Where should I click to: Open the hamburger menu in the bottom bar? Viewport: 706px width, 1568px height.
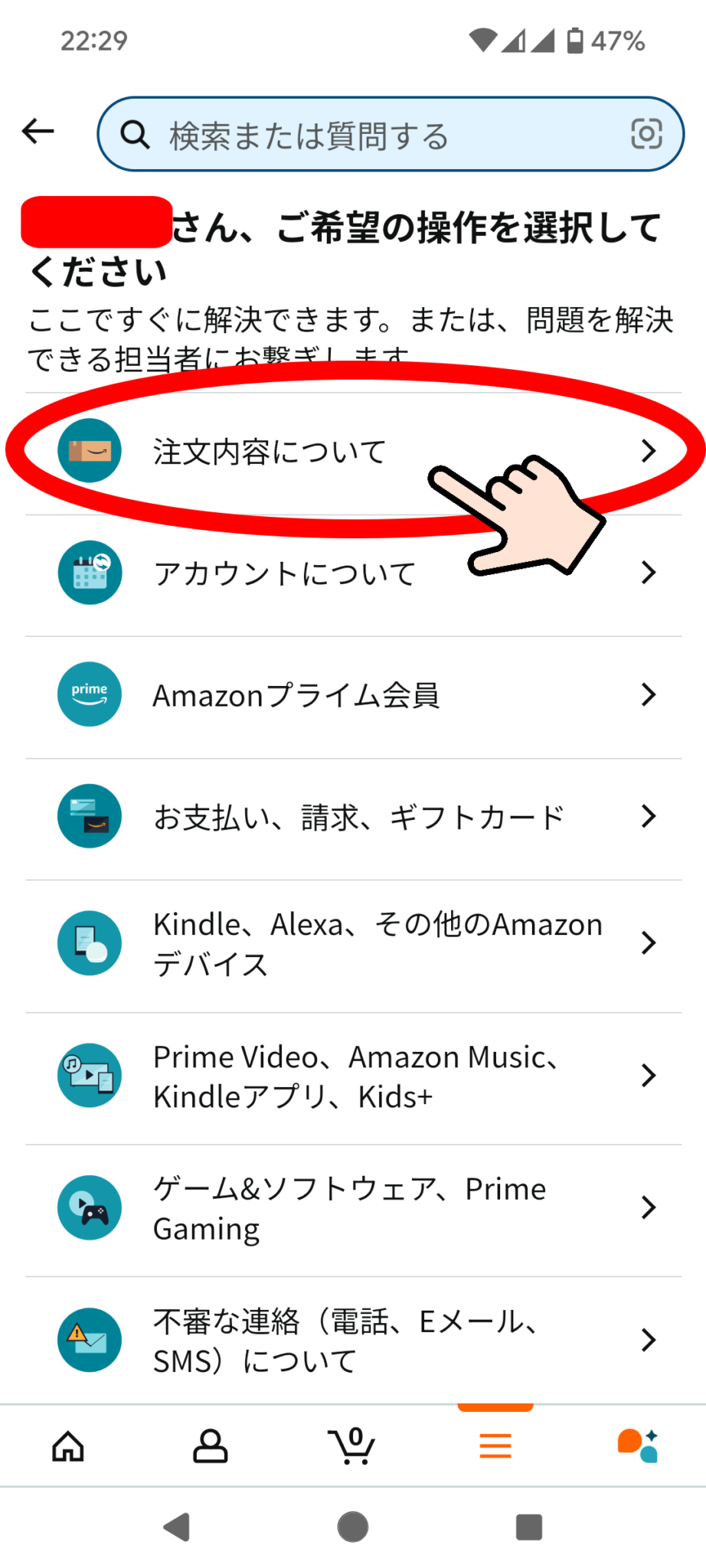tap(494, 1445)
